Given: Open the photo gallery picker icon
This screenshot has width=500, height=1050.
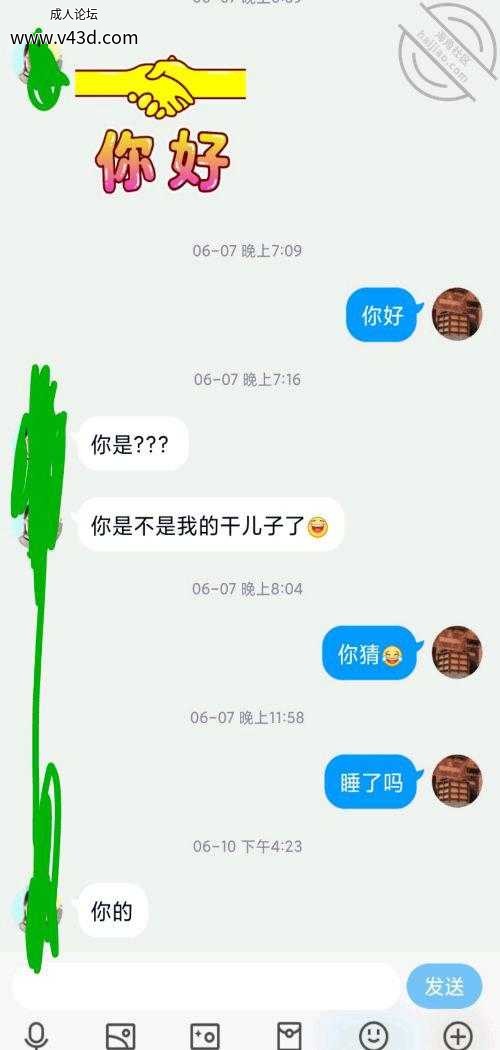Looking at the screenshot, I should coord(120,1036).
